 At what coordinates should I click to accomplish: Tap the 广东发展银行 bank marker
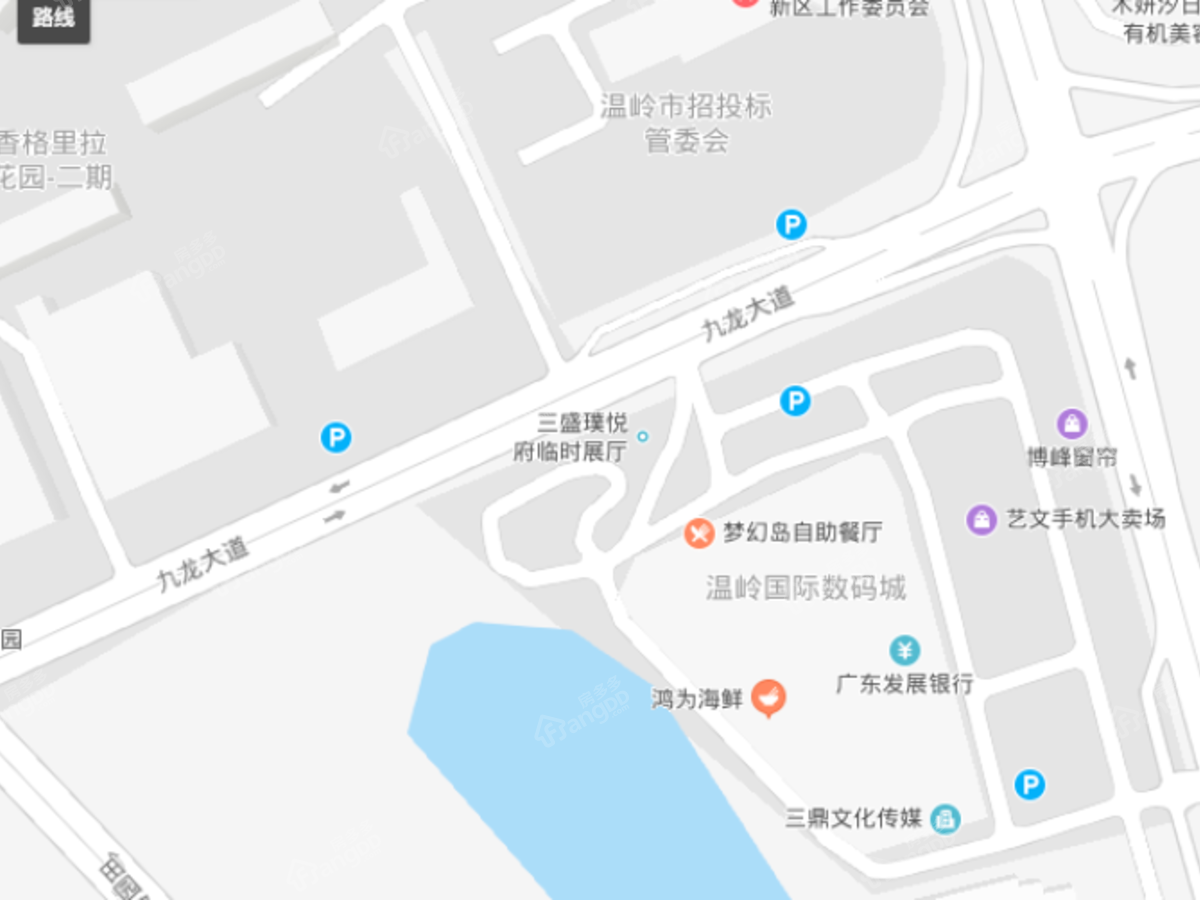[905, 651]
